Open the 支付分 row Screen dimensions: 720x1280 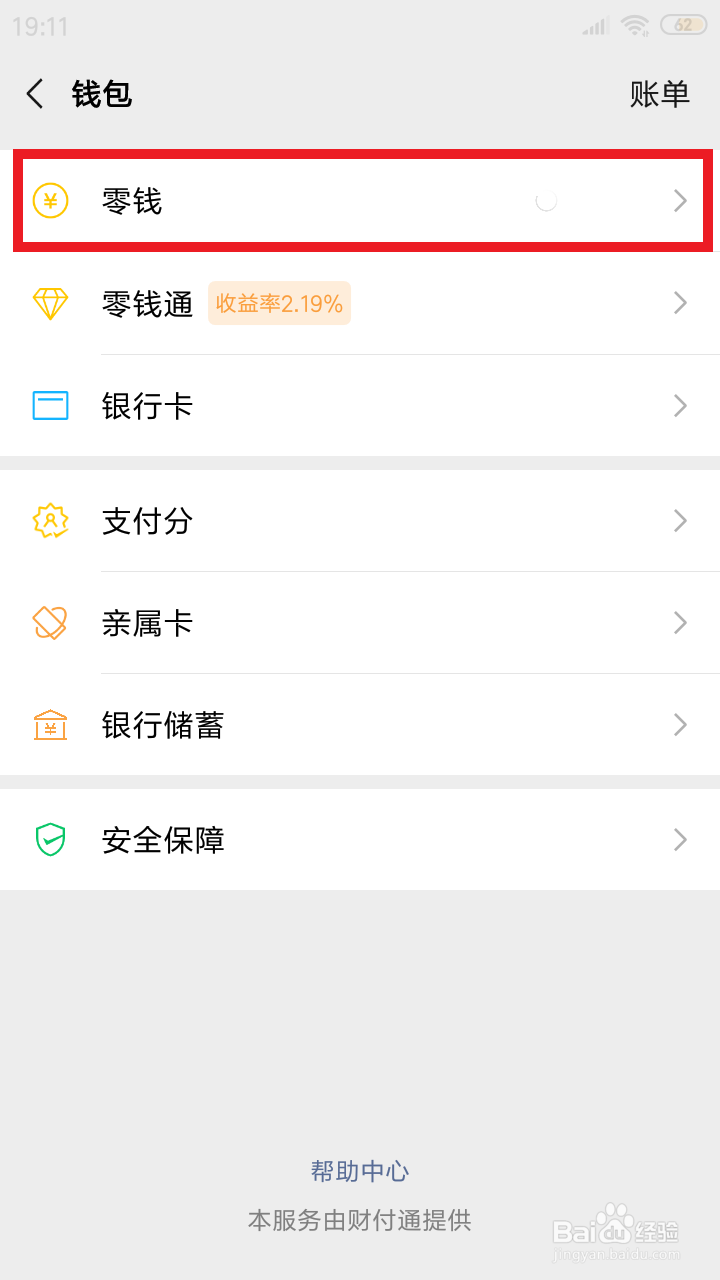(360, 520)
